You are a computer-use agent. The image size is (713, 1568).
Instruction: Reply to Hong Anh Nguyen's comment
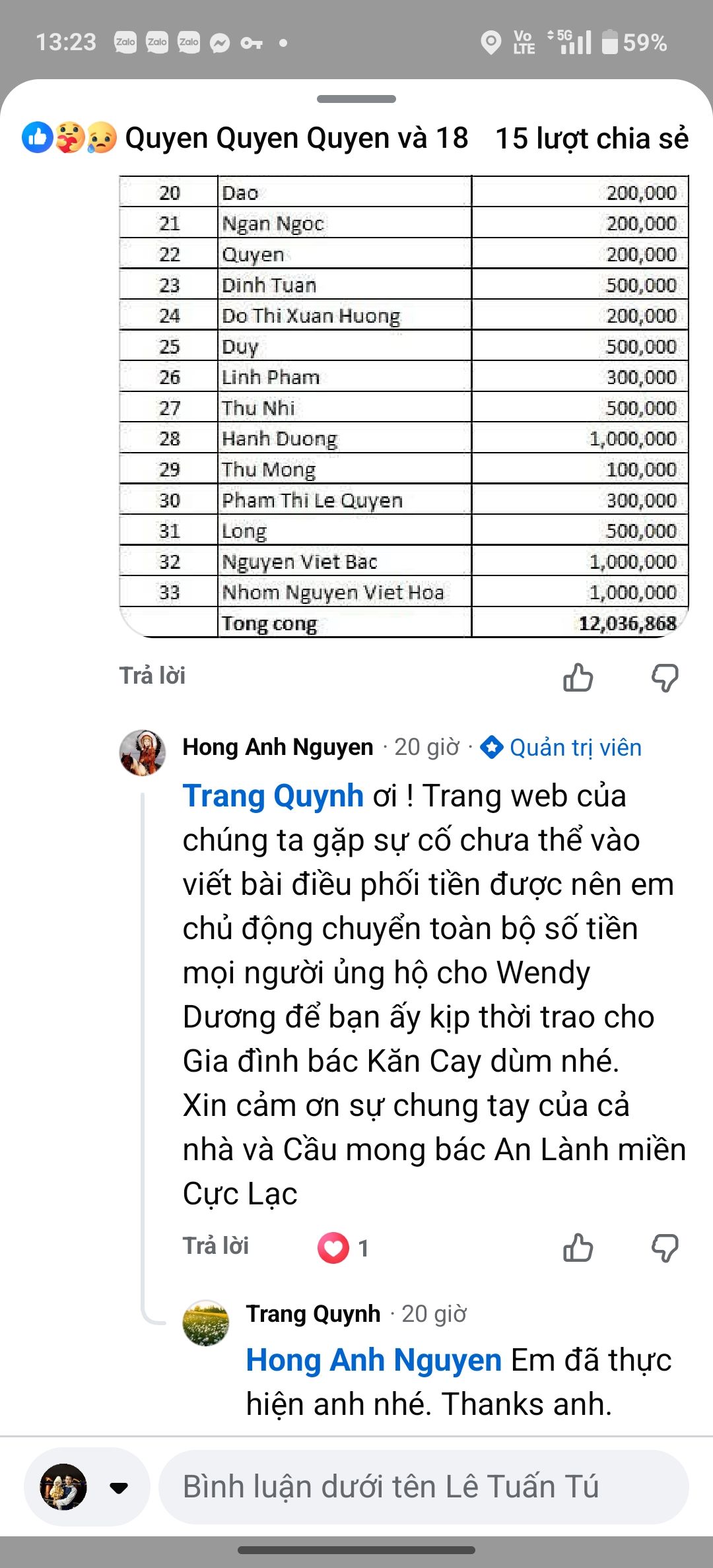[x=215, y=1246]
